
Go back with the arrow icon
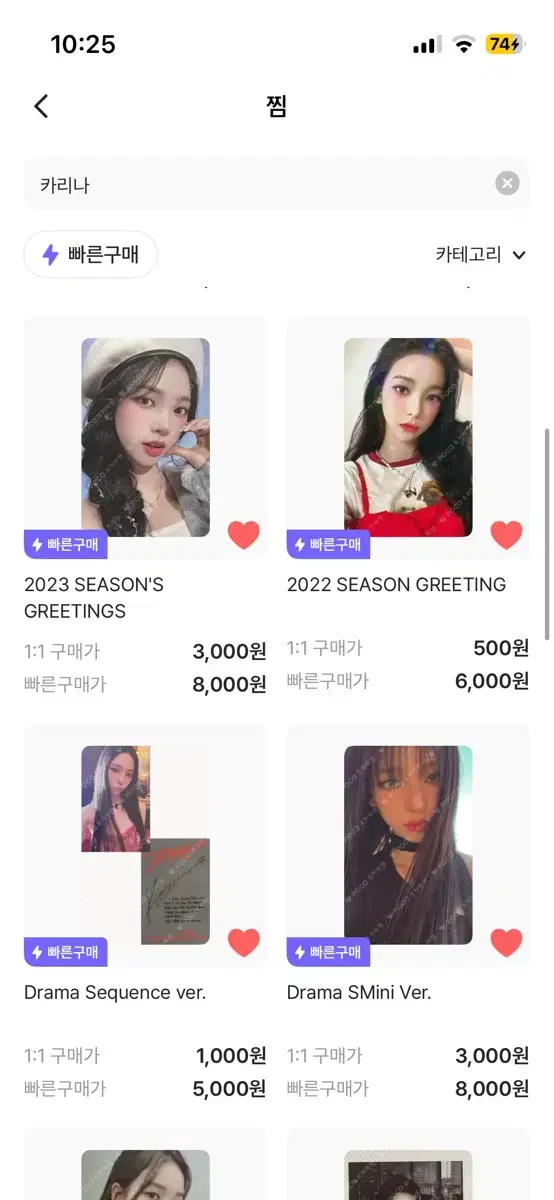tap(41, 106)
